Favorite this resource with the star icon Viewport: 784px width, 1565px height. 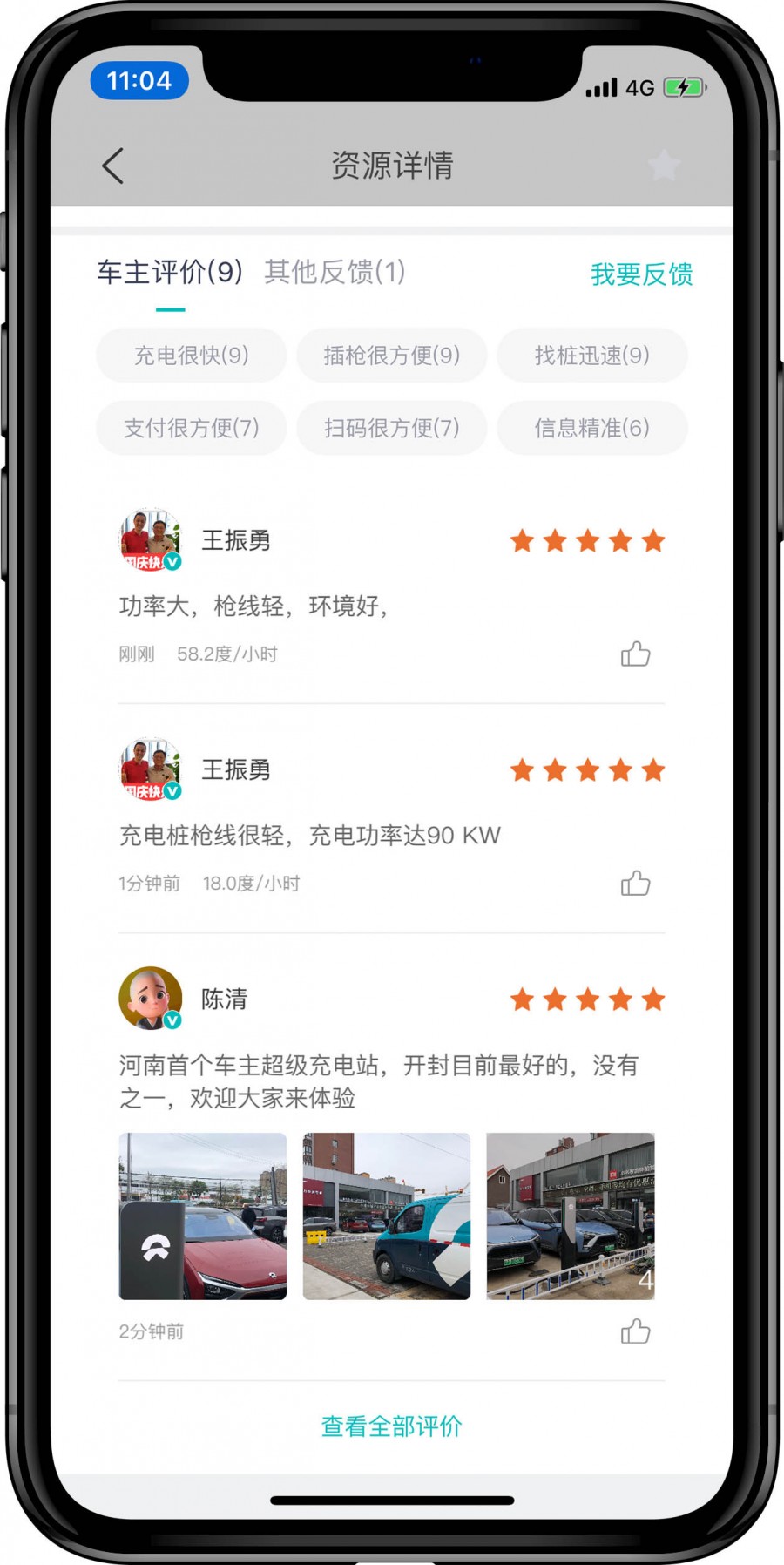click(x=664, y=165)
